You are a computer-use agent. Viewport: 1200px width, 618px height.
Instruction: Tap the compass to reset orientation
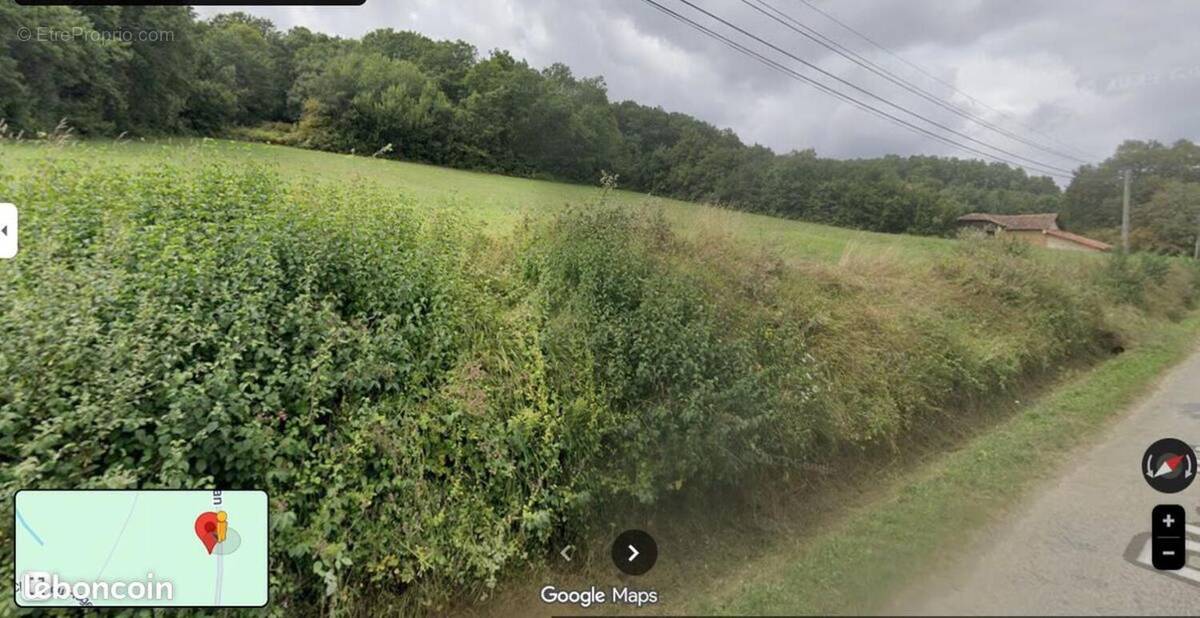point(1168,465)
